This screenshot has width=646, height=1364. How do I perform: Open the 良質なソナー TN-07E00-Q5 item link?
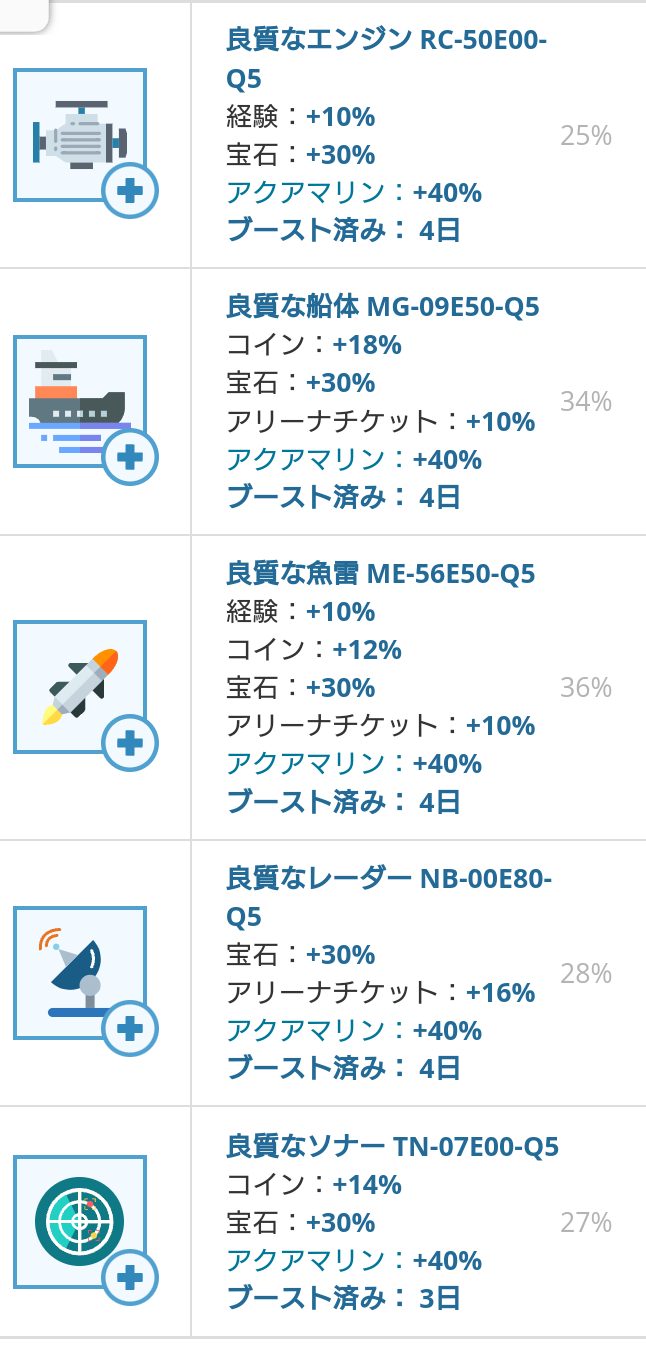point(393,1146)
